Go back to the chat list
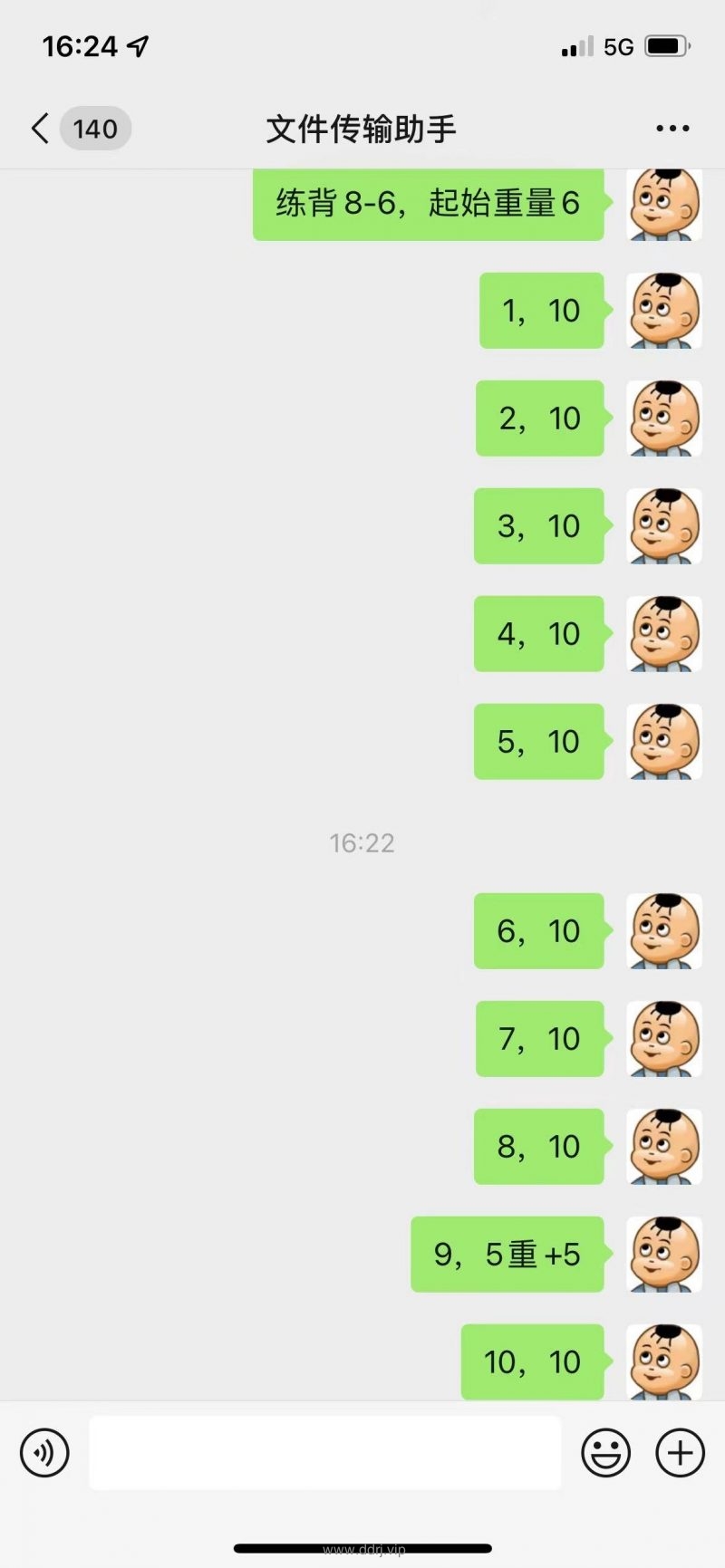 (41, 129)
